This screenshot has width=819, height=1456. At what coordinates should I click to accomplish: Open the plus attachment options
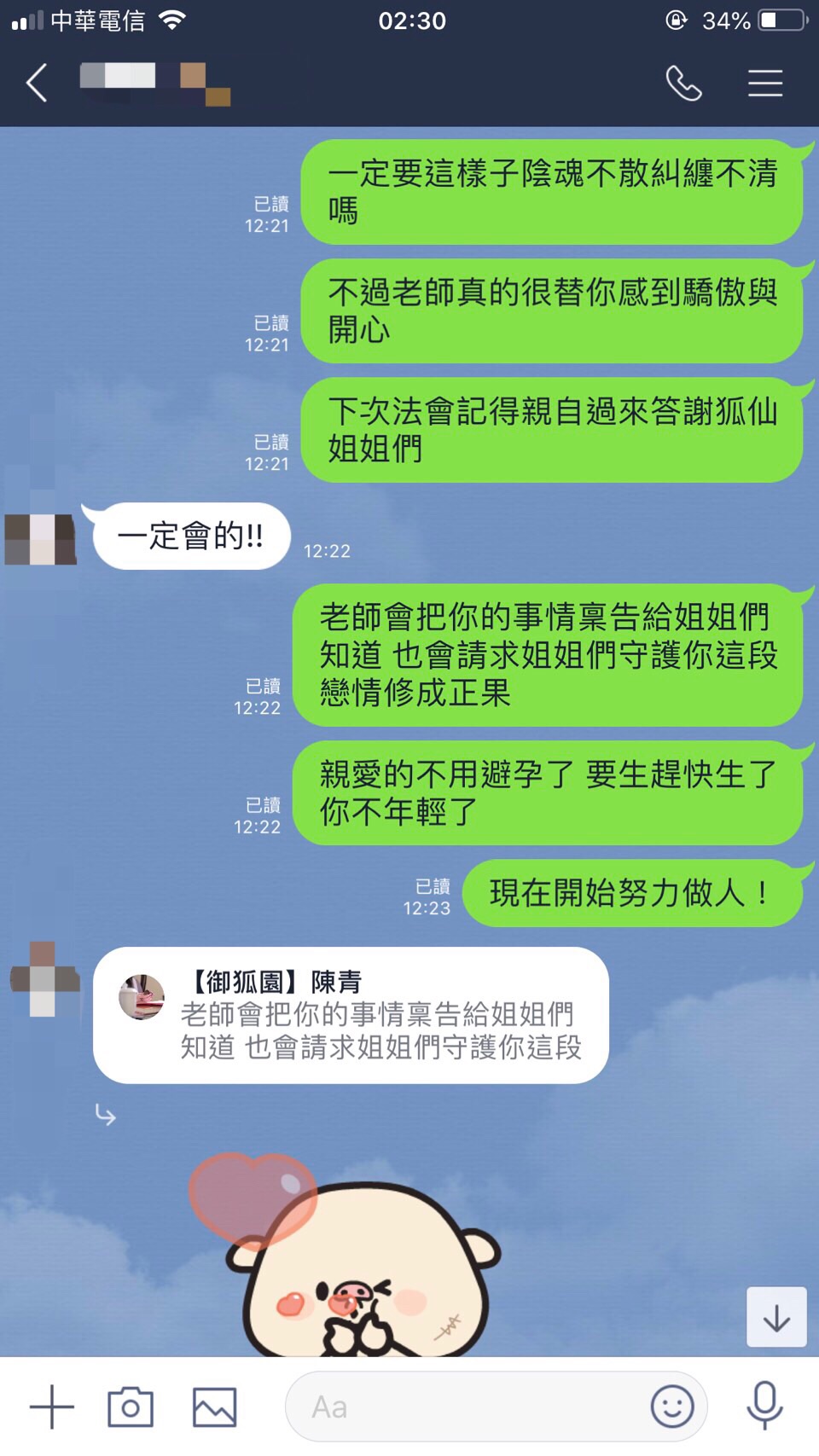tap(52, 1407)
